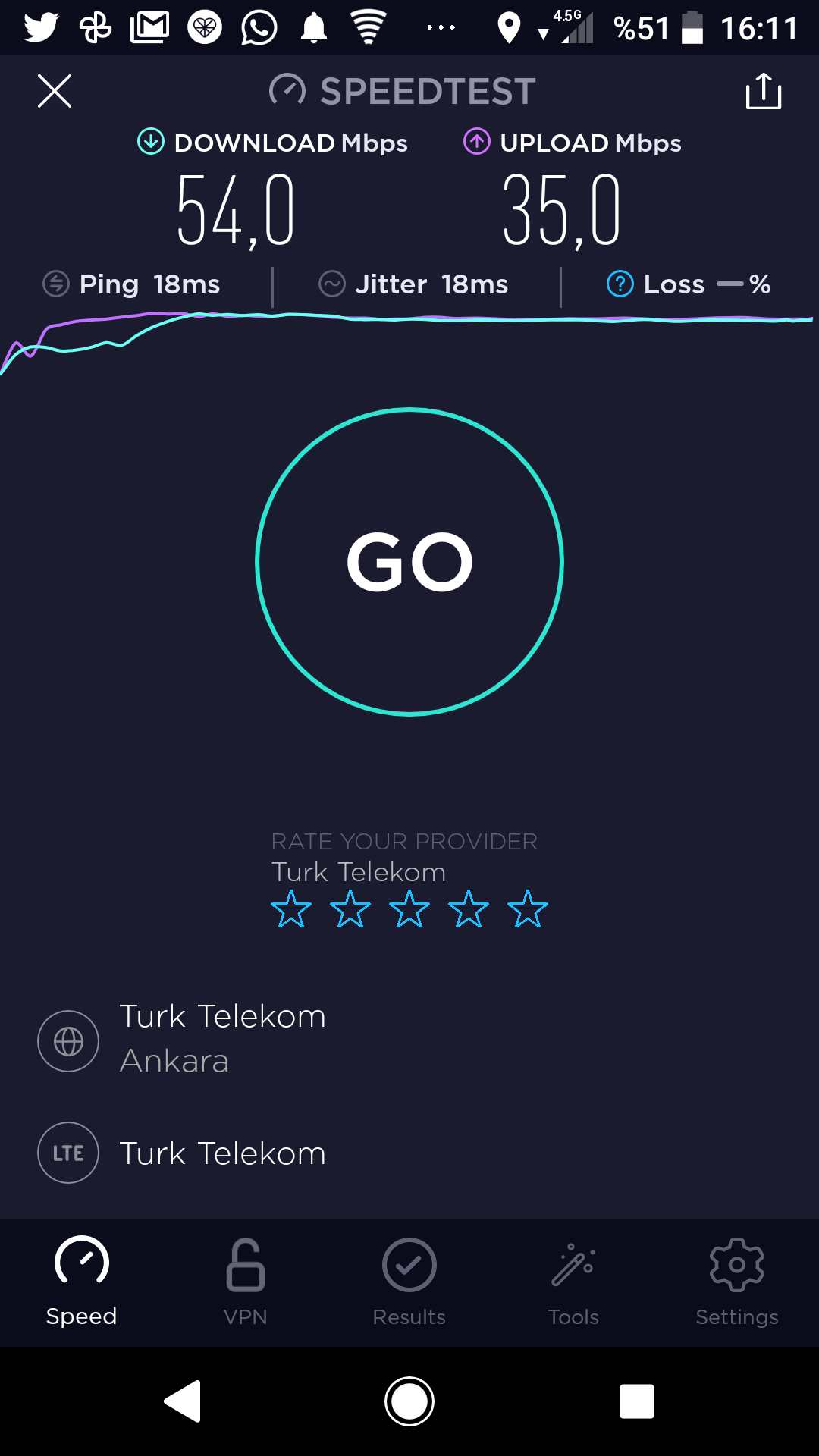
Task: Close the speed test result
Action: (55, 91)
